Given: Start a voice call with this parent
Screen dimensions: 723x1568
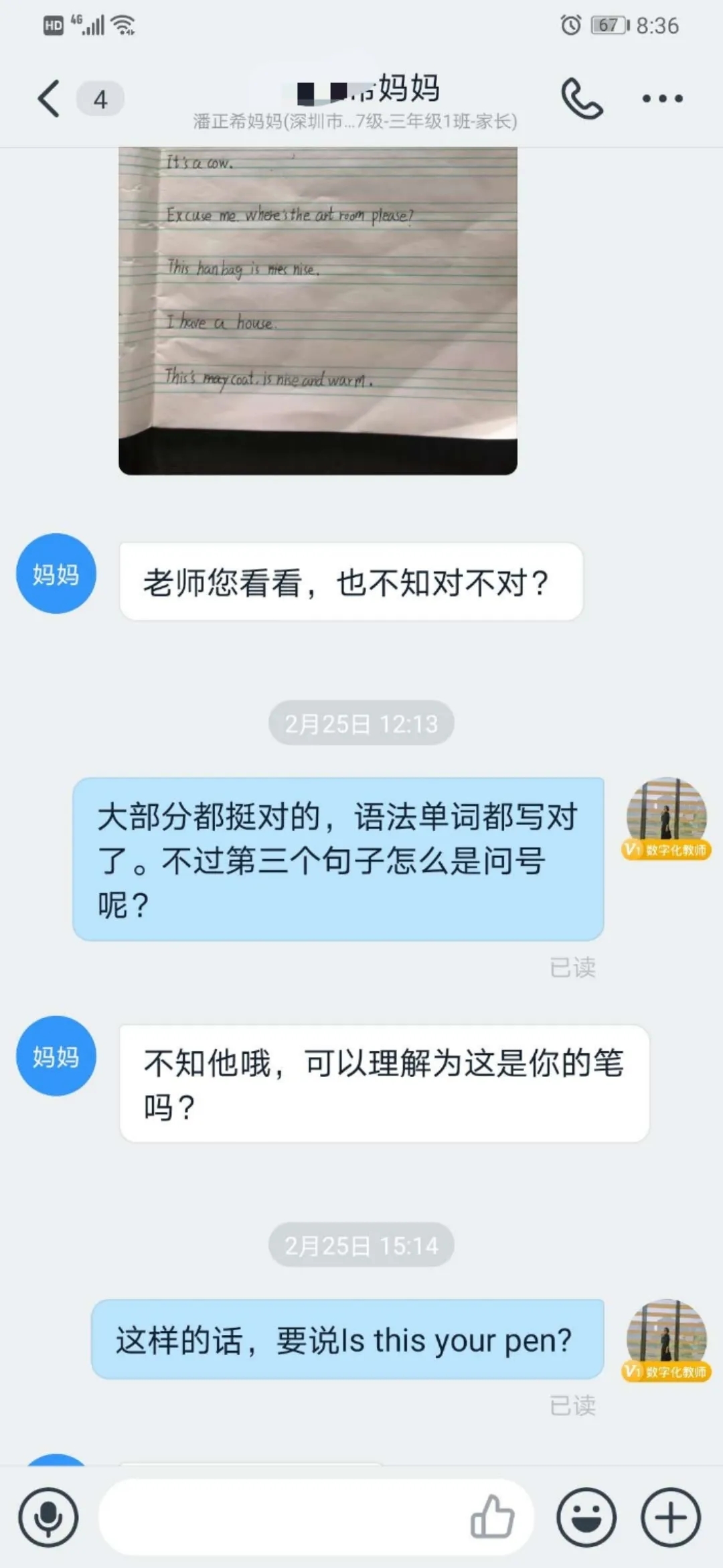Looking at the screenshot, I should tap(581, 99).
